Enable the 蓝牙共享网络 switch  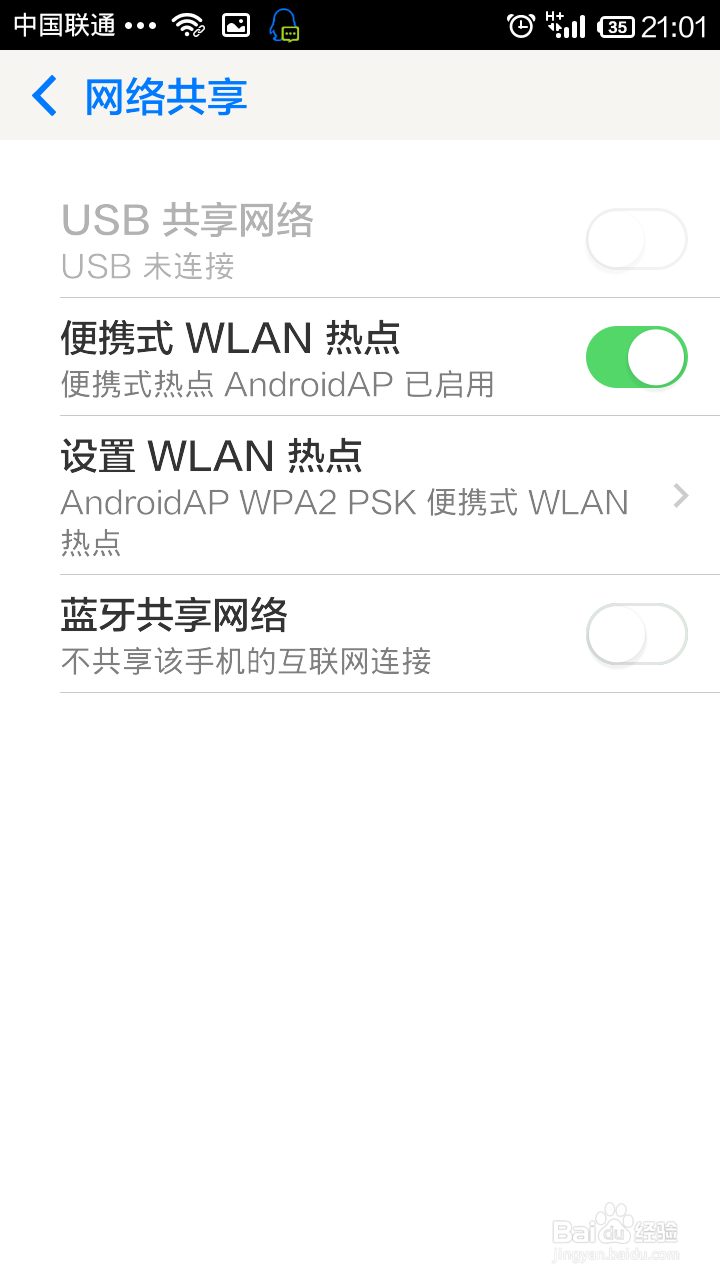[x=636, y=634]
